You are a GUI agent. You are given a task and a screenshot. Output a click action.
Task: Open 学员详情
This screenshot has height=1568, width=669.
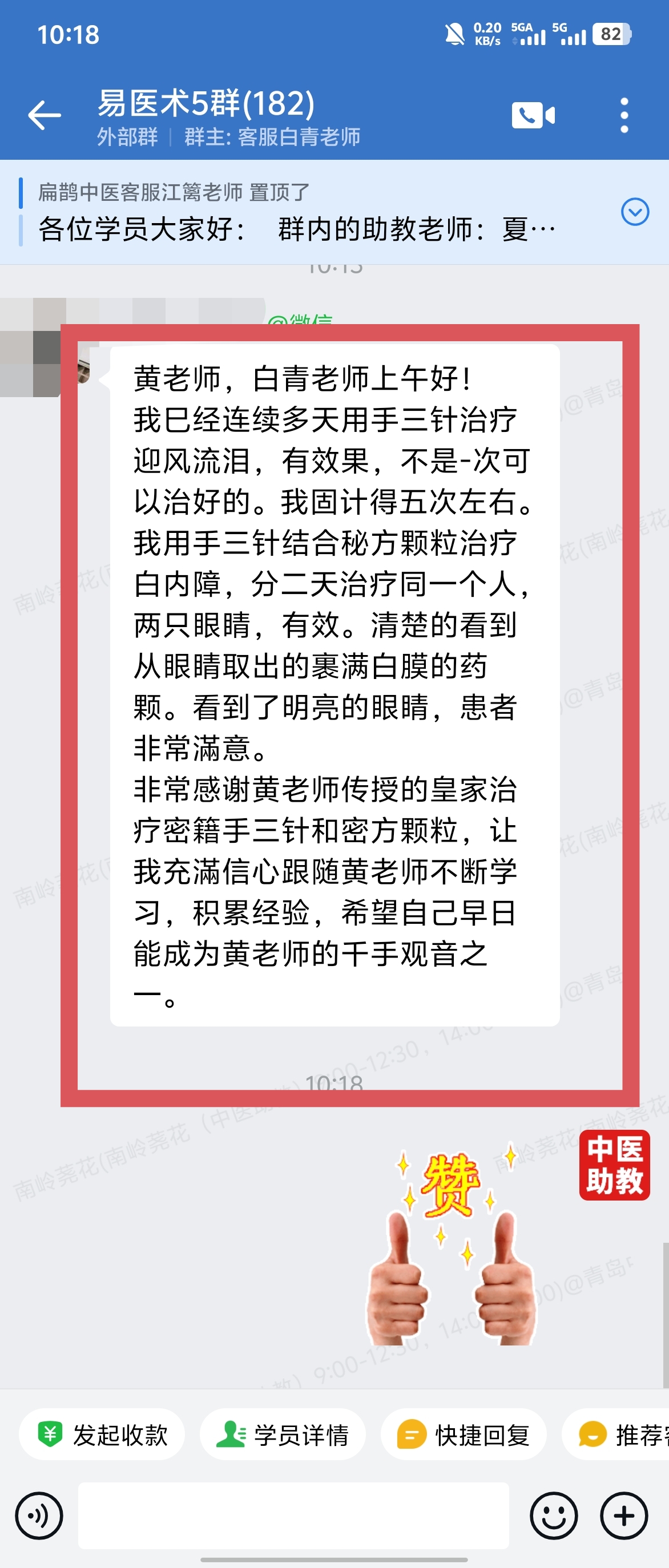[x=283, y=1434]
